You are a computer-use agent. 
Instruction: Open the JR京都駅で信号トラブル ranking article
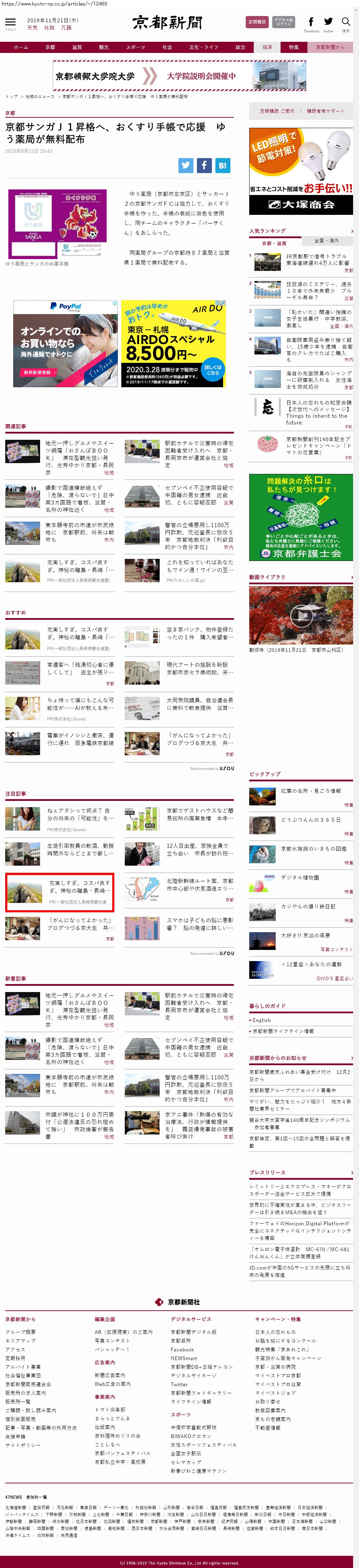pyautogui.click(x=316, y=260)
